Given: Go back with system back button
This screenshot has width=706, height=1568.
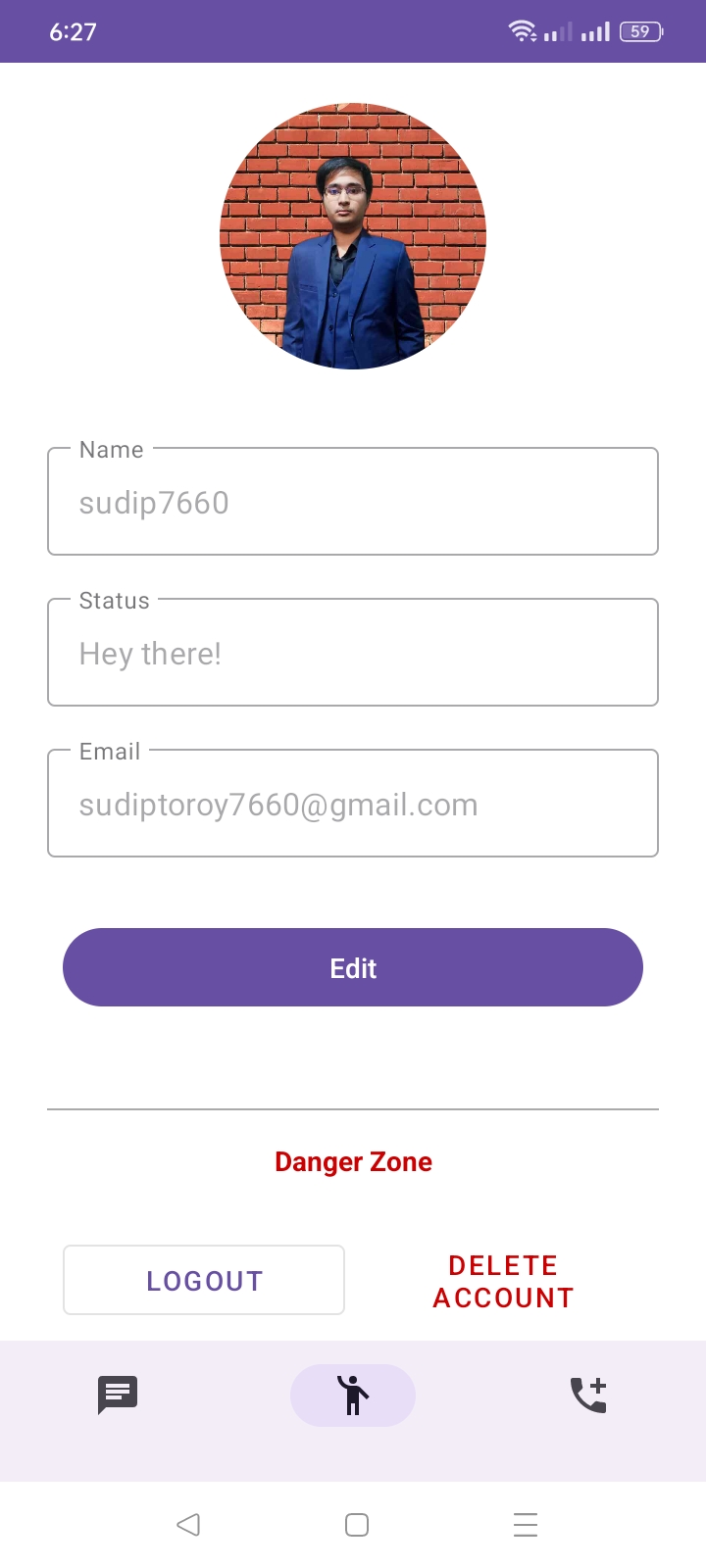Looking at the screenshot, I should (188, 1525).
